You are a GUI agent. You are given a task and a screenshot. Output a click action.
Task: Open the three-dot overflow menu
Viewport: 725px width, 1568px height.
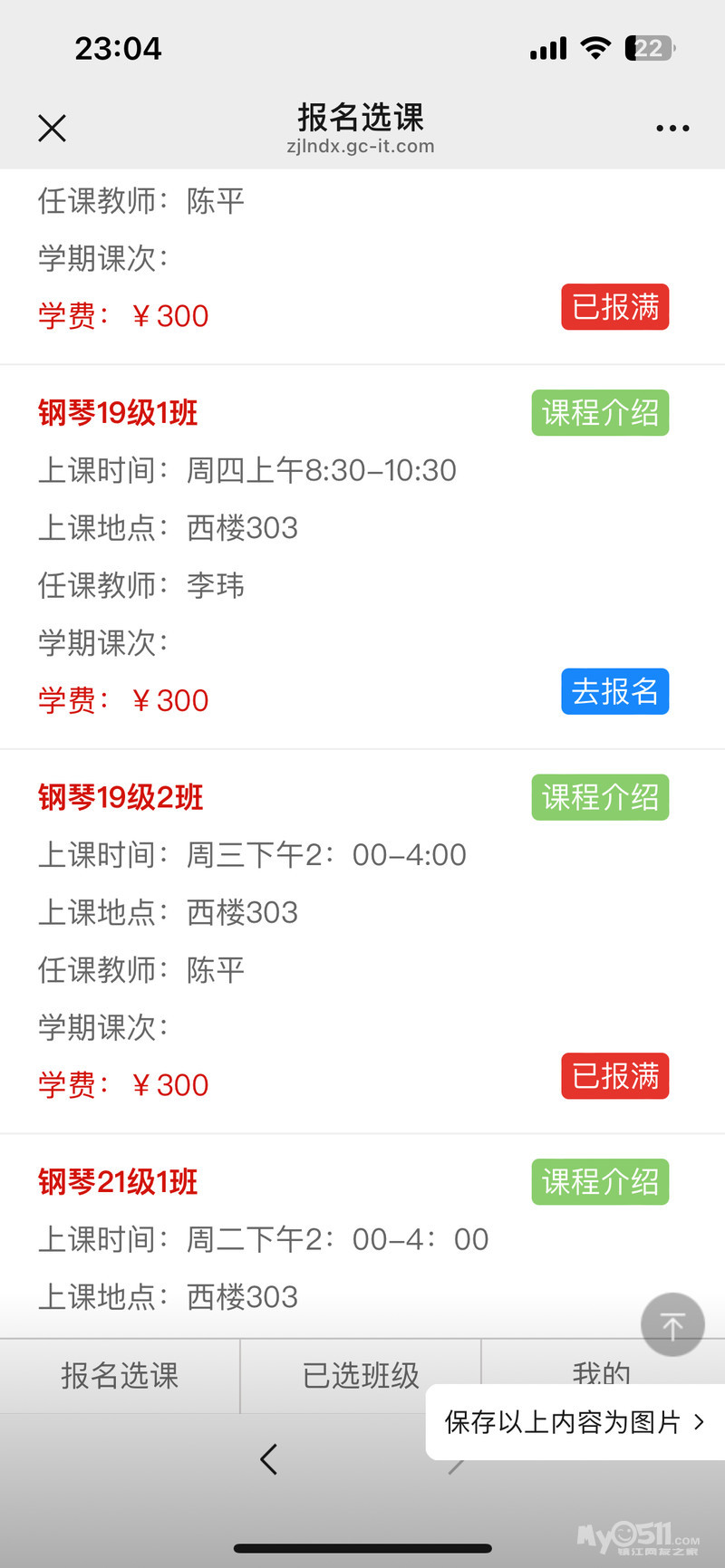(x=672, y=129)
